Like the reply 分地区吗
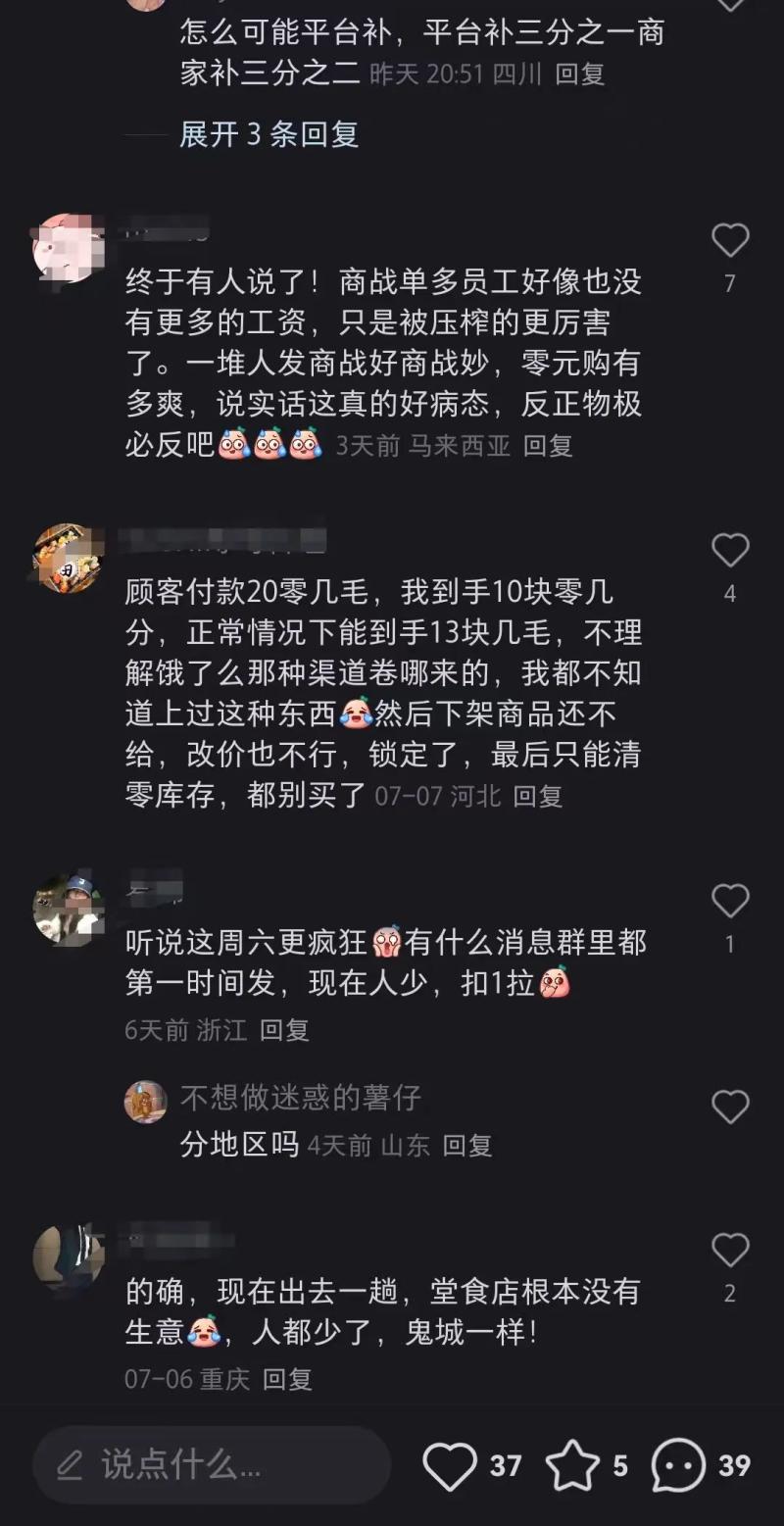Screen dimensions: 784x1526 [729, 1108]
